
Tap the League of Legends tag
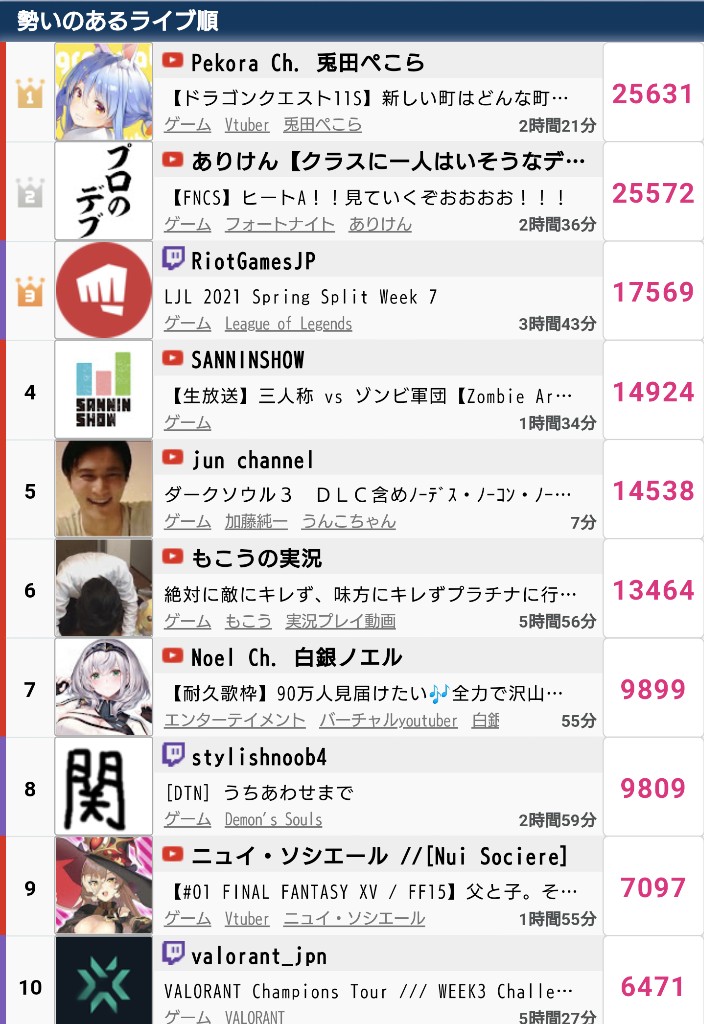(288, 323)
